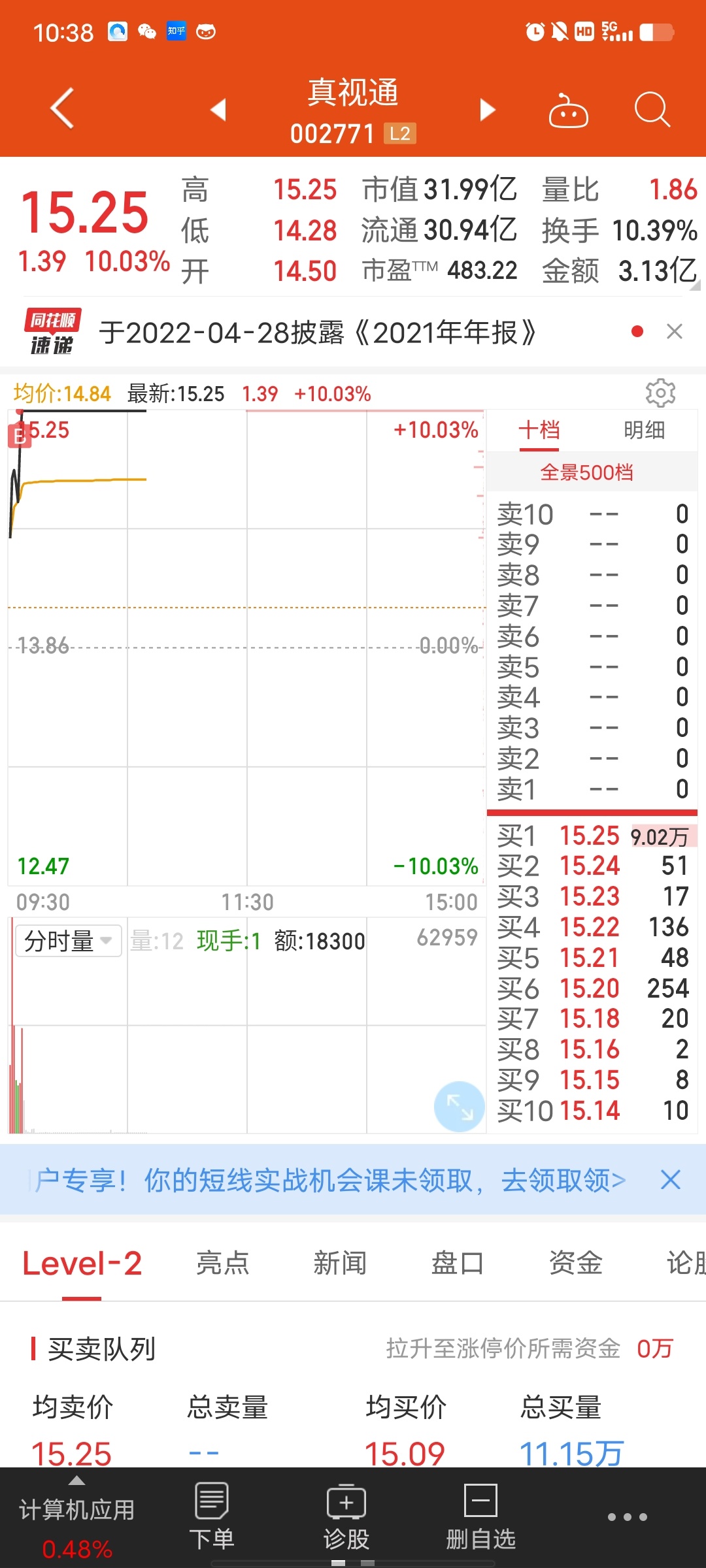Dismiss the annual report notice
706x1568 pixels.
click(675, 331)
